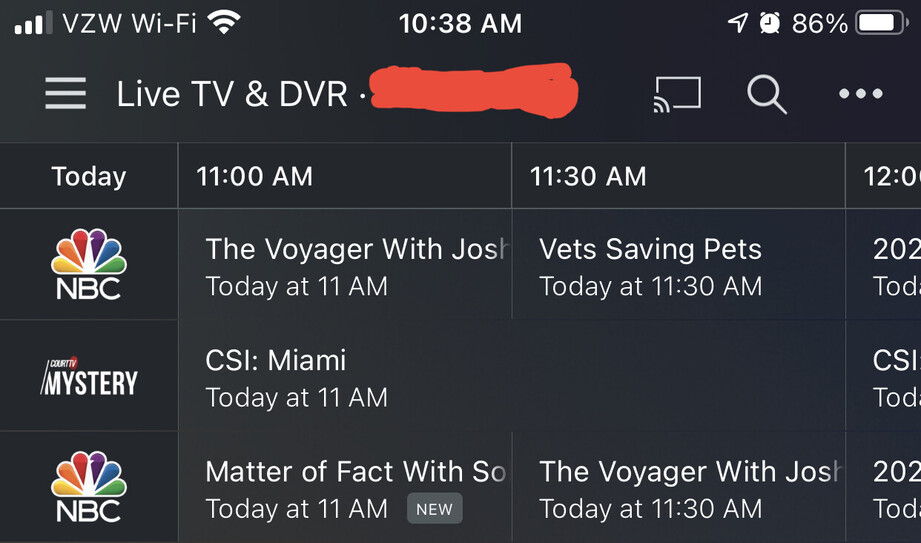The height and width of the screenshot is (543, 921).
Task: Cast to a nearby device
Action: pos(677,94)
